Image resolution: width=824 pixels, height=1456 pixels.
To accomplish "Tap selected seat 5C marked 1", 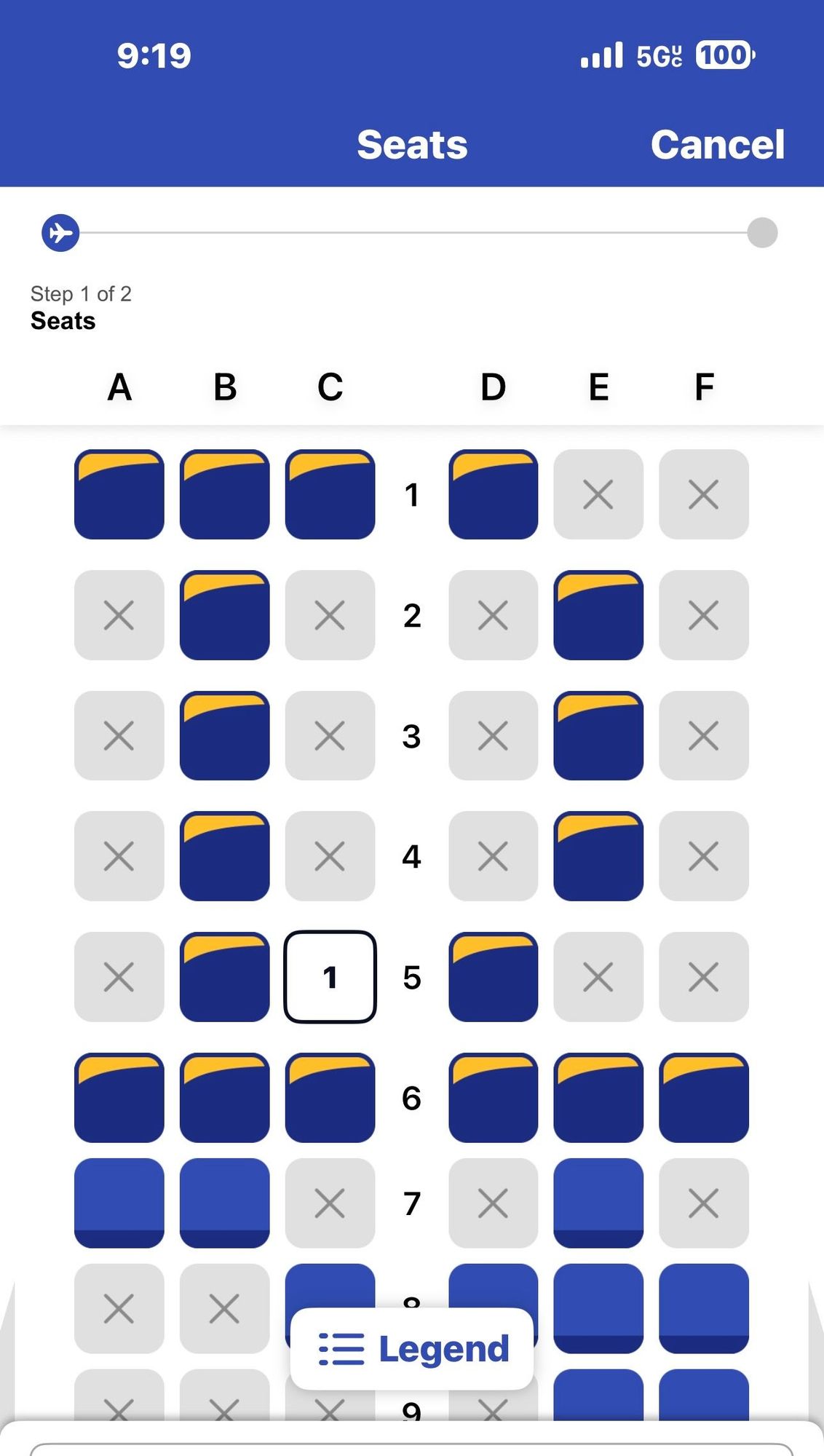I will [330, 977].
